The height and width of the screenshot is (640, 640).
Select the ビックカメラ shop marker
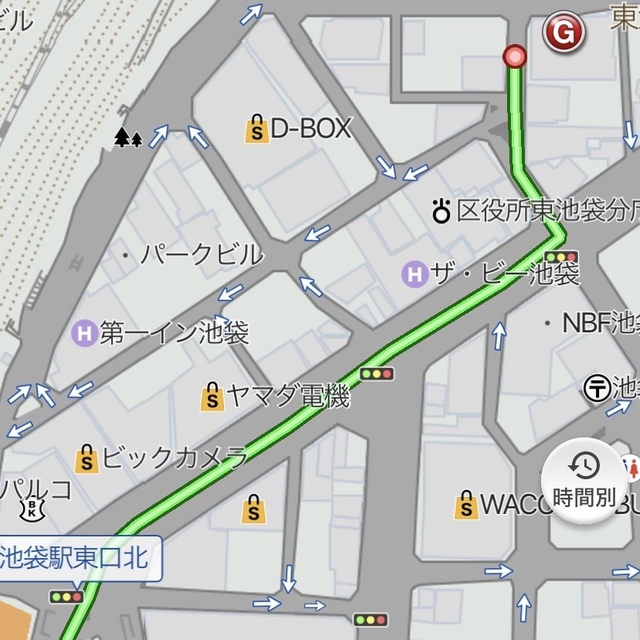coord(87,459)
